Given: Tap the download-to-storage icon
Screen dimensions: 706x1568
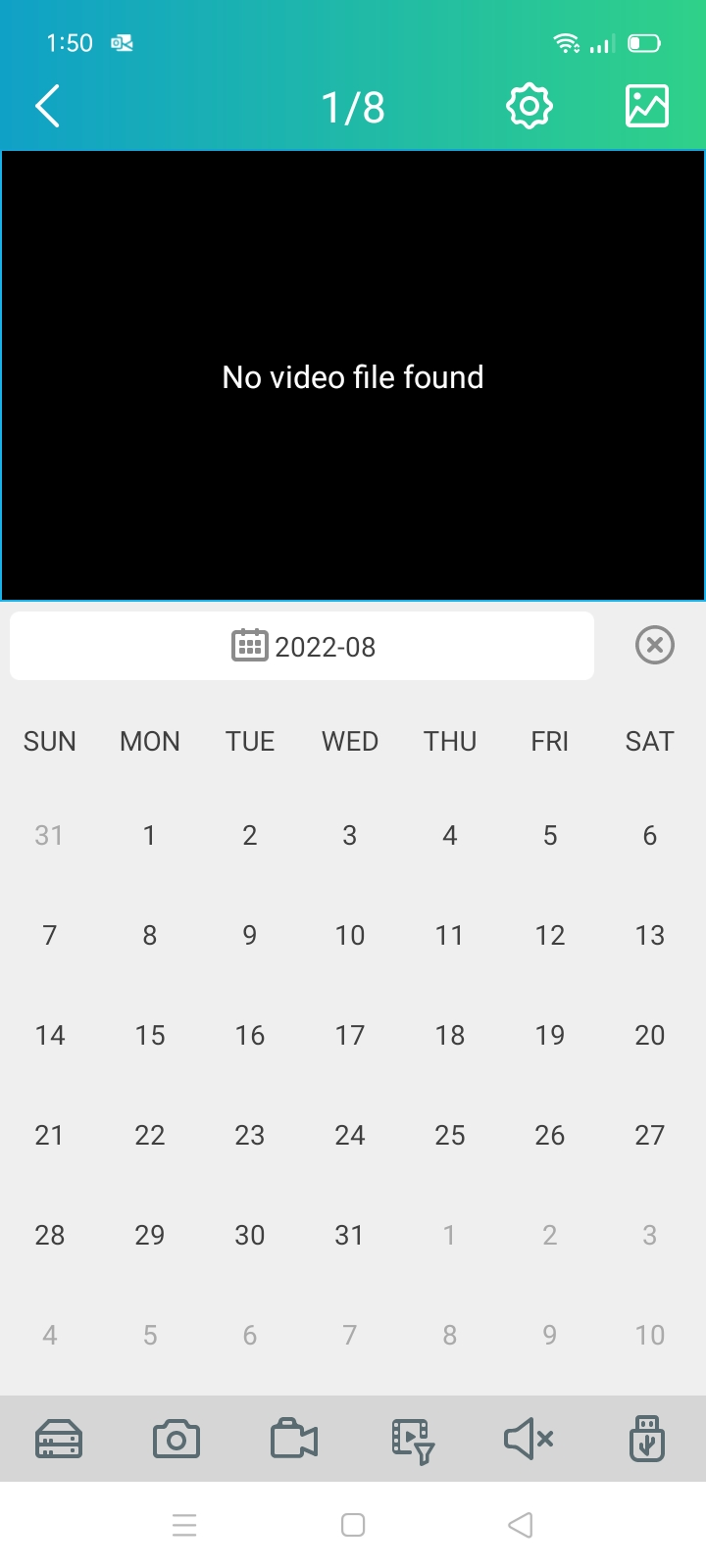Looking at the screenshot, I should (647, 1439).
